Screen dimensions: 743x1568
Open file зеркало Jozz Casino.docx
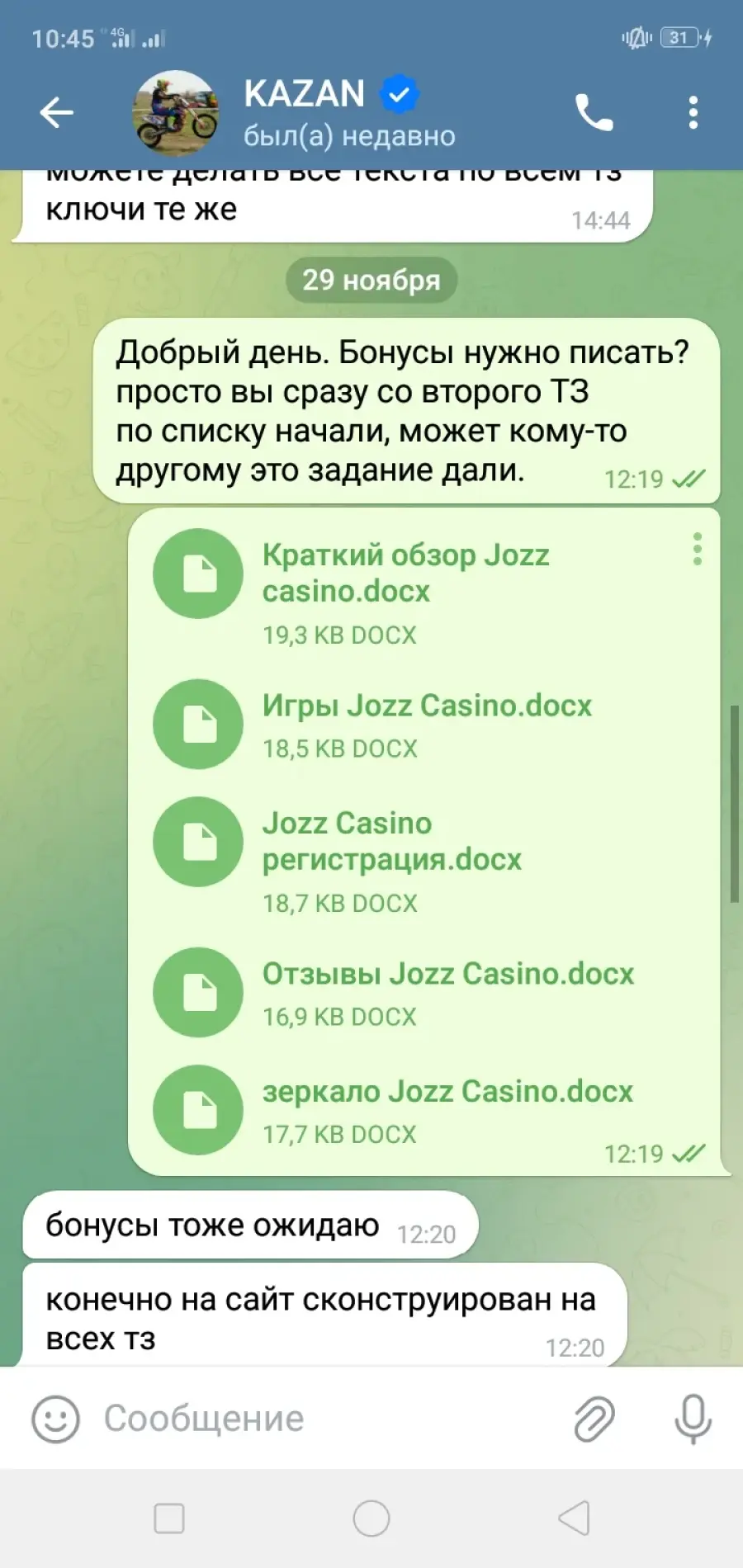pos(198,1110)
